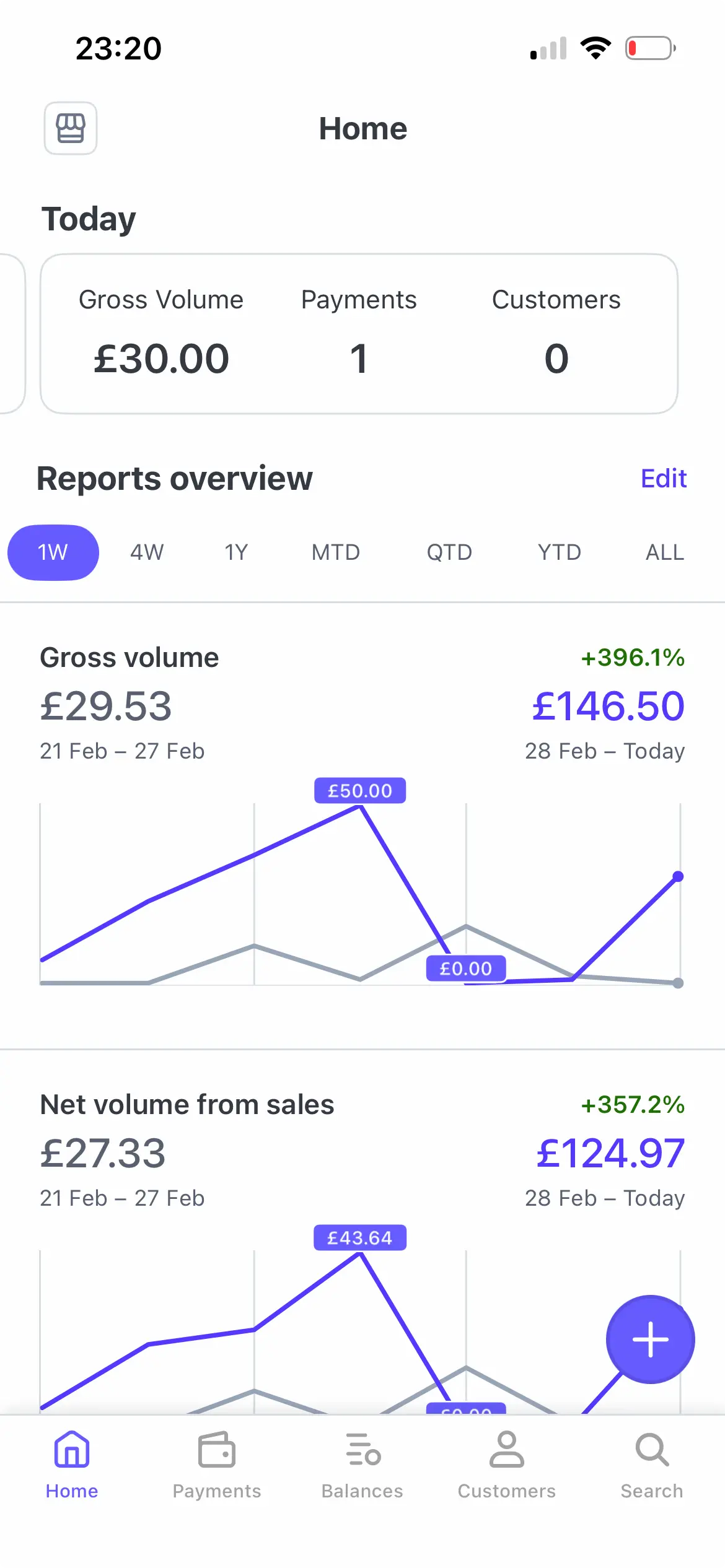The image size is (725, 1568).
Task: Tap the Wi-Fi indicator in status bar
Action: 595,48
